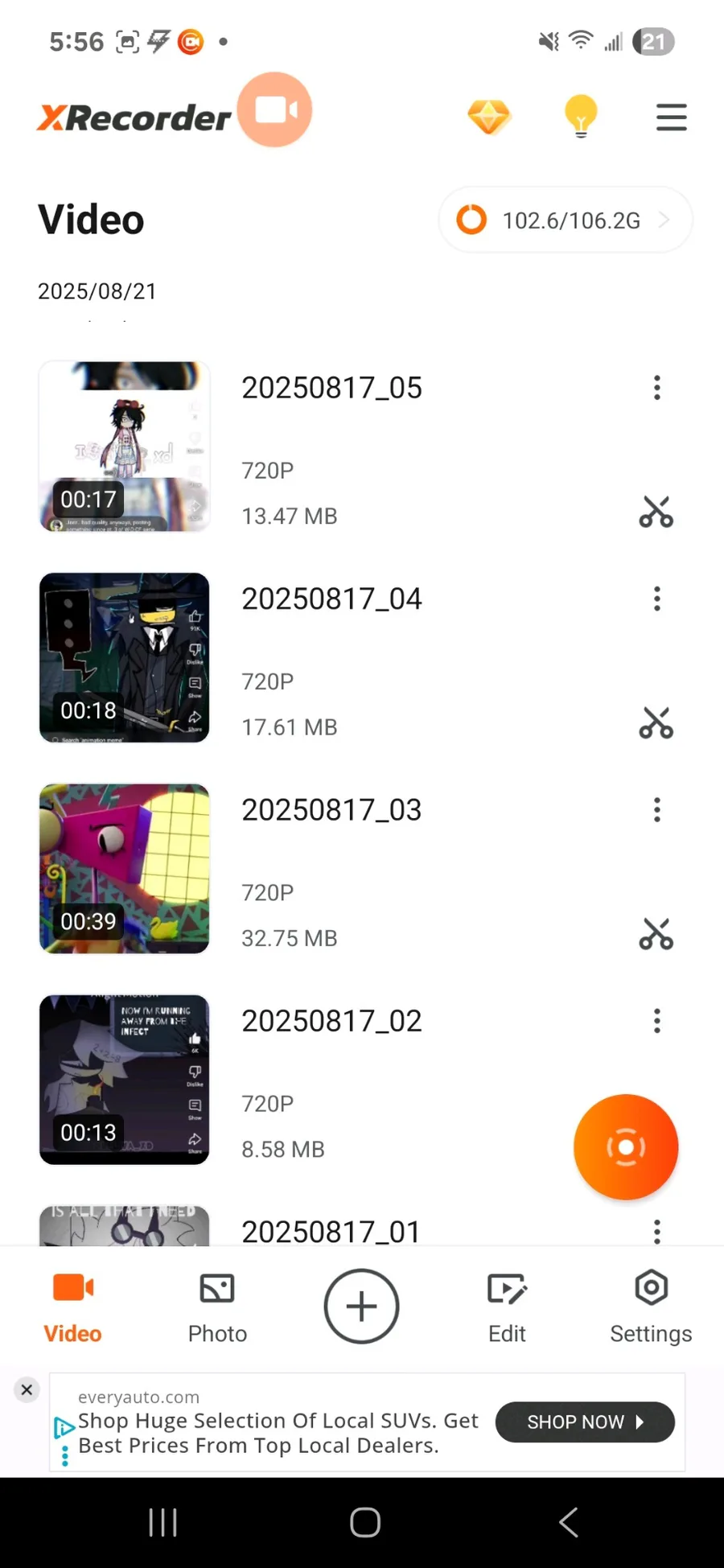
Task: Open more options for 20250817_02
Action: pyautogui.click(x=657, y=1021)
